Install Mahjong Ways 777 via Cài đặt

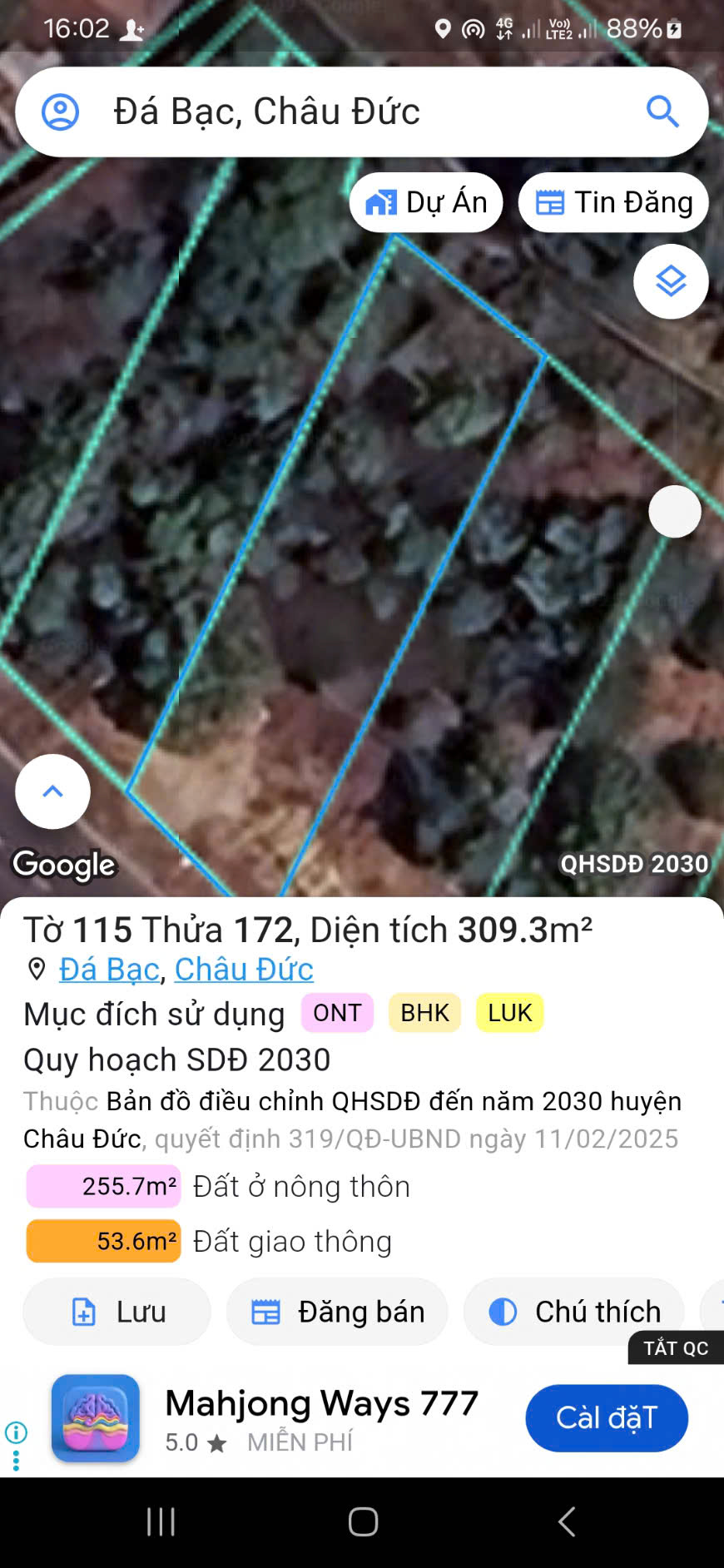[x=607, y=1418]
